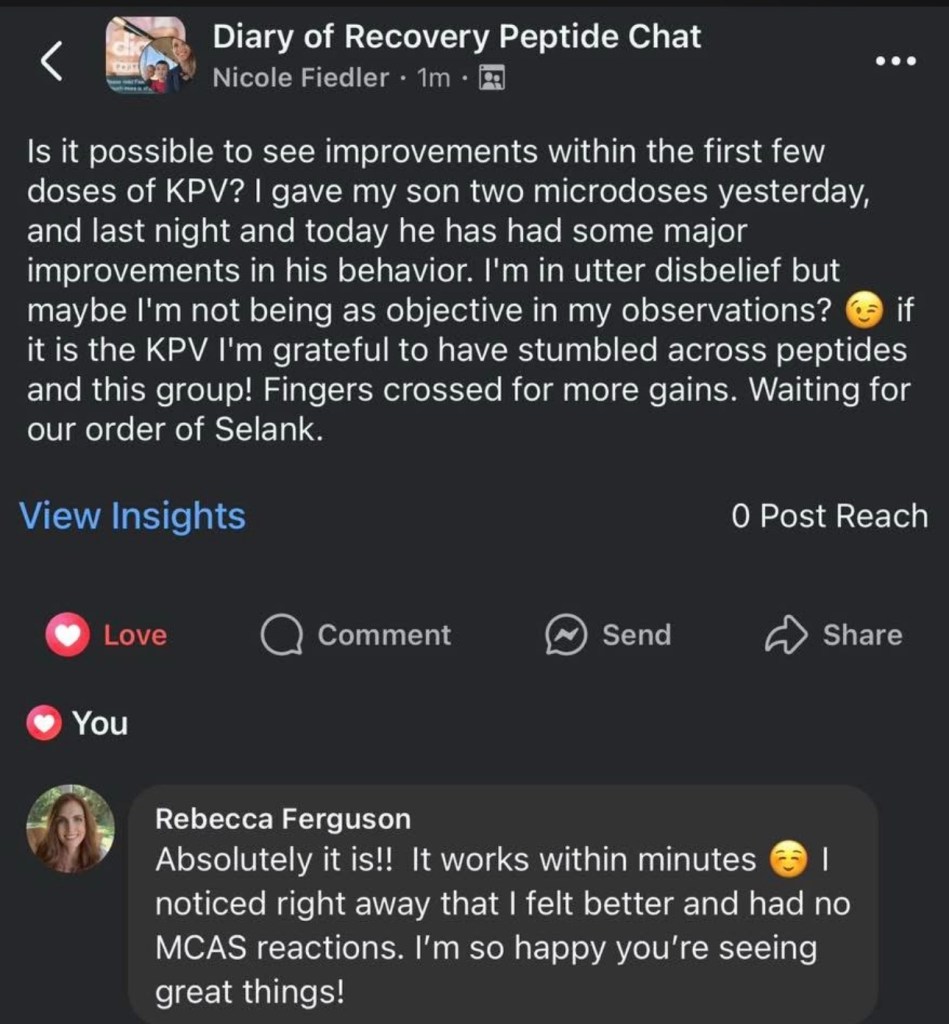The image size is (949, 1024).
Task: Open Rebecca Ferguson's profile picture
Action: click(x=70, y=829)
